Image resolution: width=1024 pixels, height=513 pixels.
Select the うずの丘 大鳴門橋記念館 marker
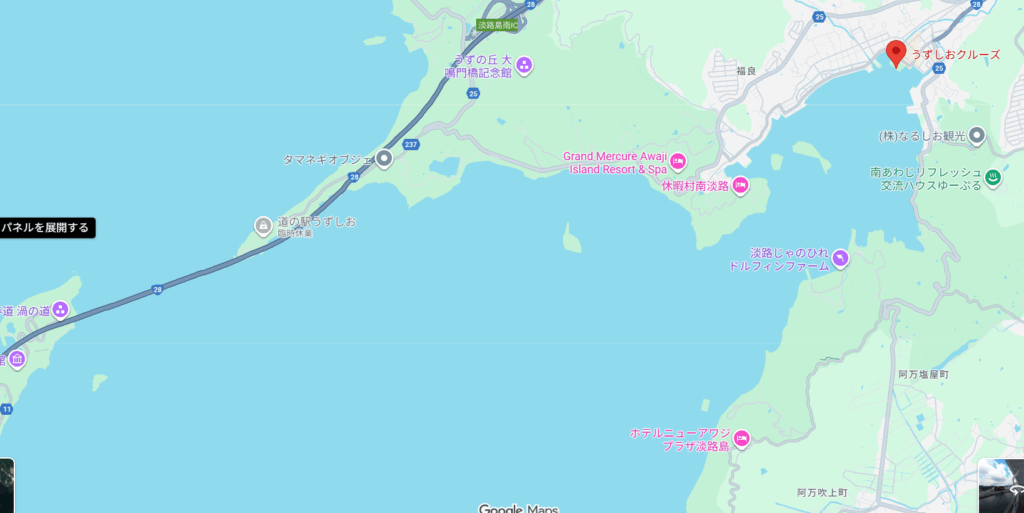click(x=524, y=66)
